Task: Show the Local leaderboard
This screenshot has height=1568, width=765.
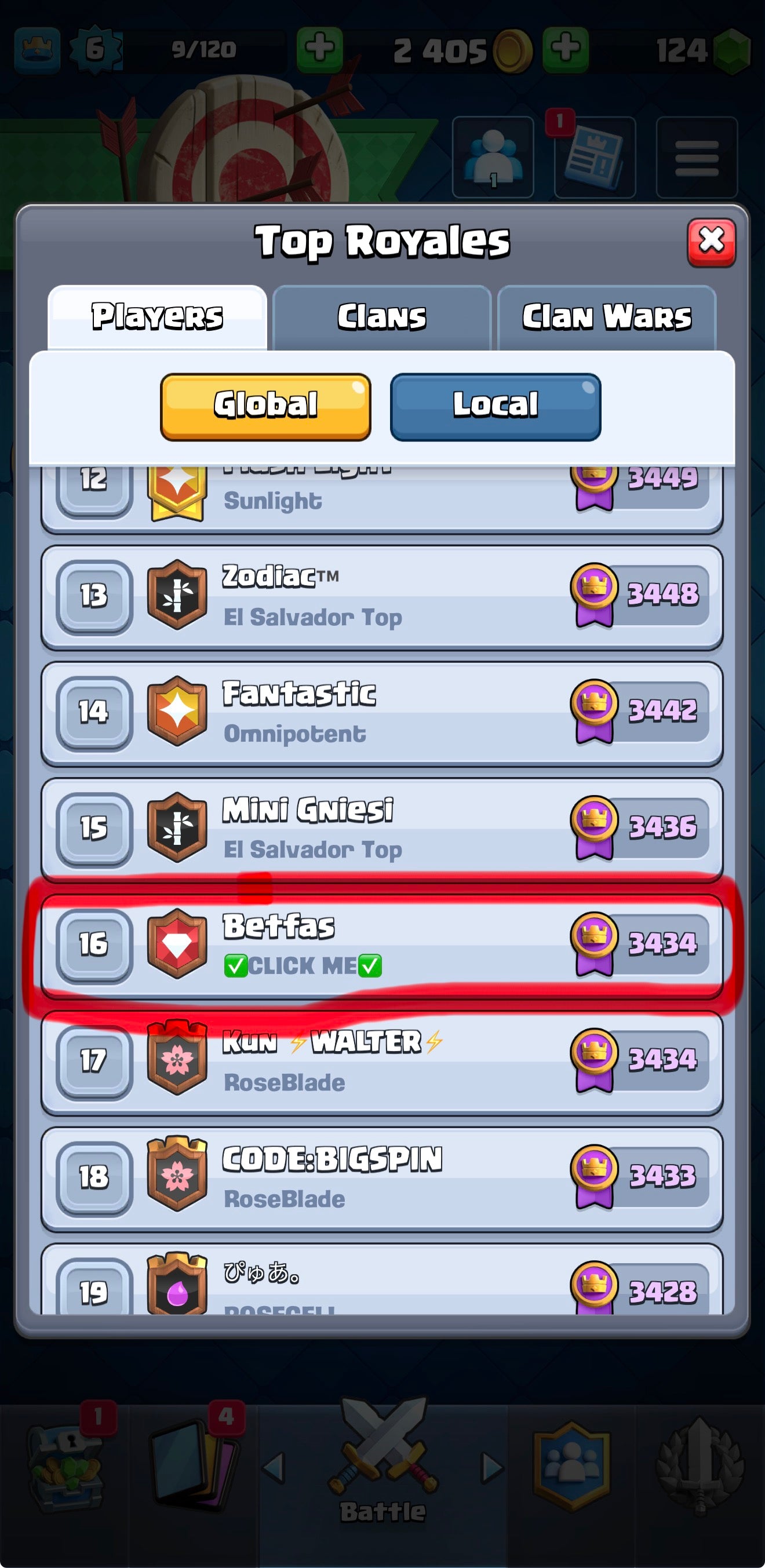Action: coord(495,406)
